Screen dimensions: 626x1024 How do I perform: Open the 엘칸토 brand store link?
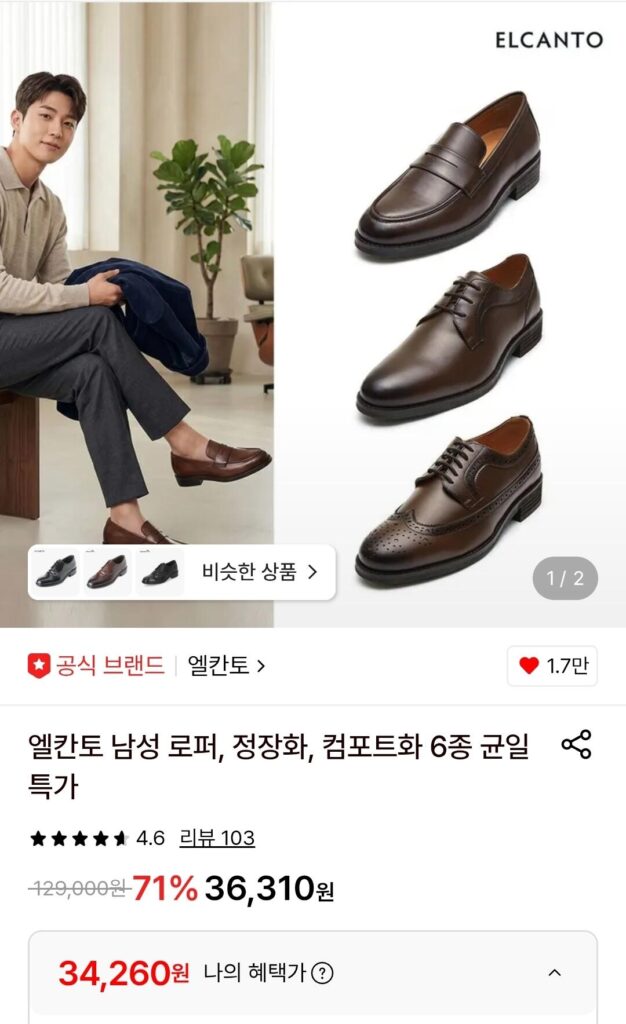[x=226, y=665]
